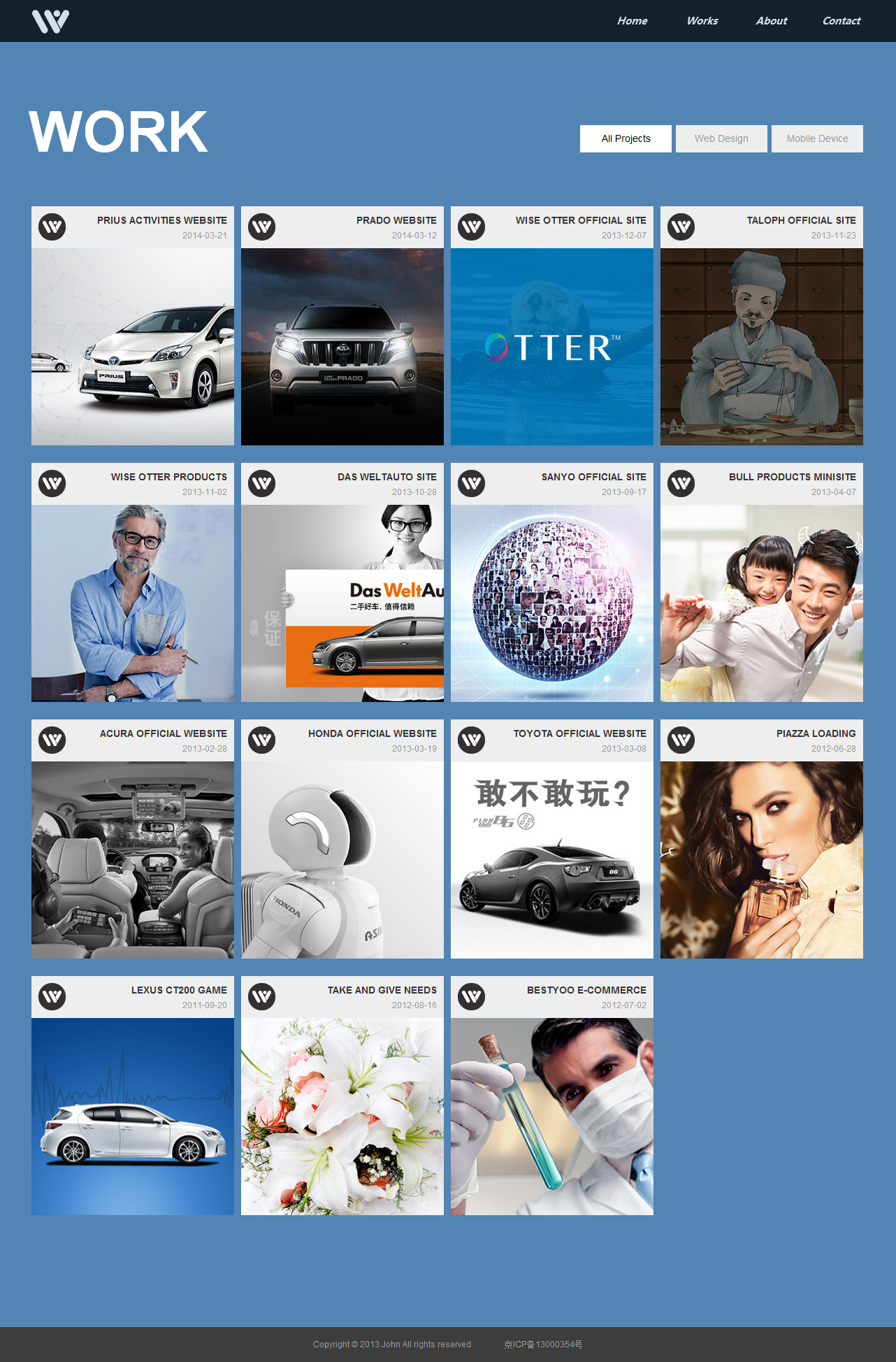Open the Das WeltAuto Site card
Viewport: 896px width, 1362px height.
coord(342,603)
